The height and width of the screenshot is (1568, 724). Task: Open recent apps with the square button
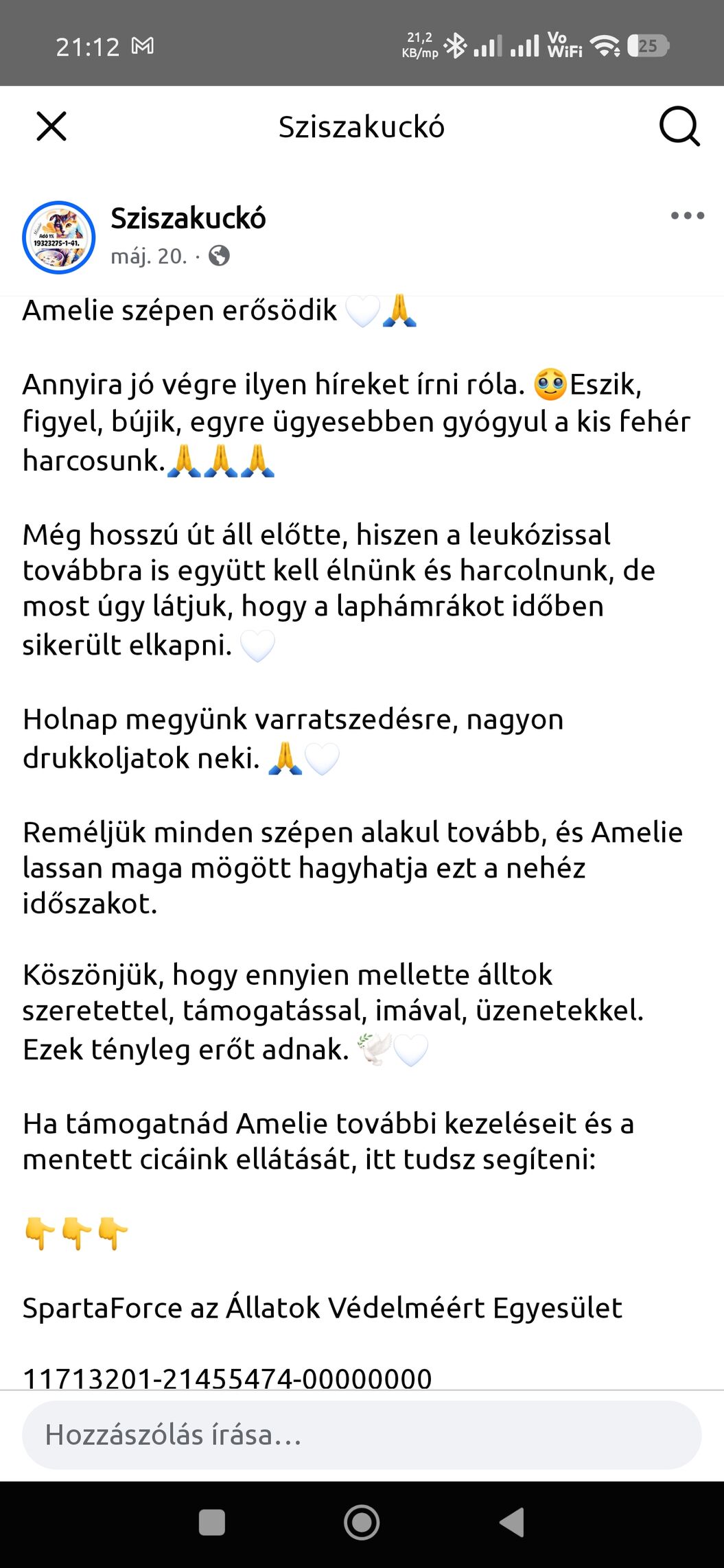pos(212,1523)
